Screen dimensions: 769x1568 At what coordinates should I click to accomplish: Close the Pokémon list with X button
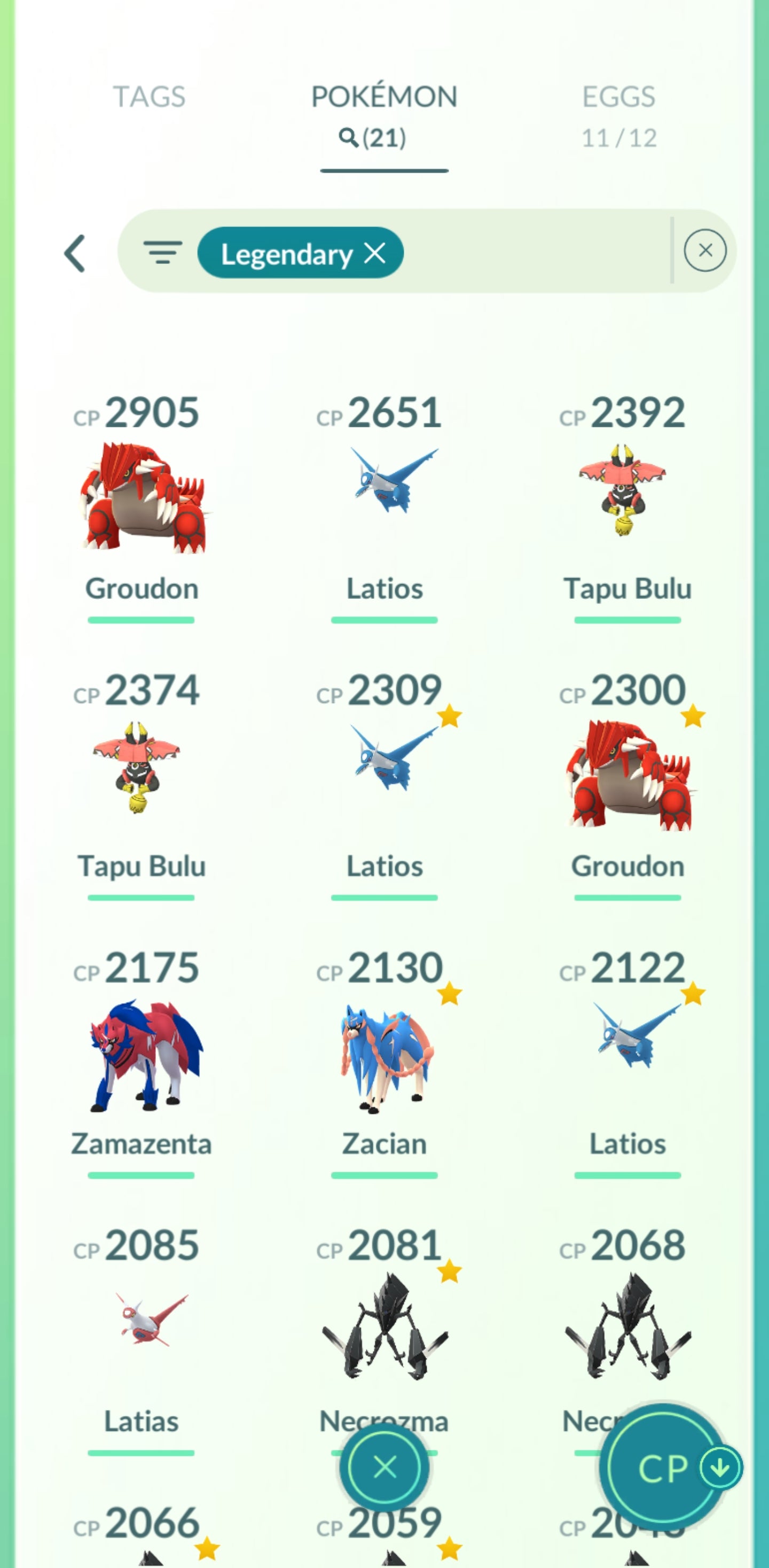click(x=384, y=1467)
